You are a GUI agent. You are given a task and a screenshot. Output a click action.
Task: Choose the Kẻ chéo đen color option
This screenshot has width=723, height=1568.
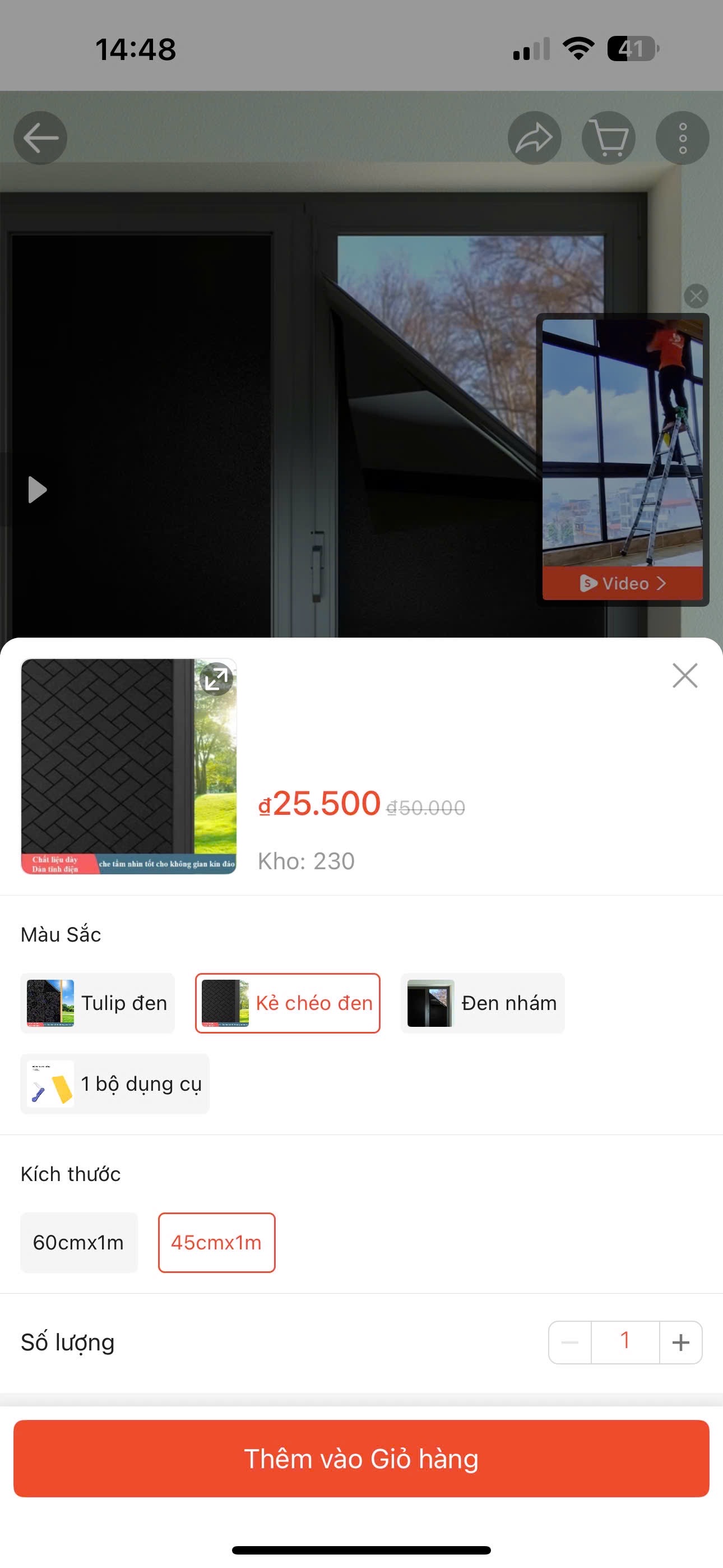pyautogui.click(x=288, y=1003)
